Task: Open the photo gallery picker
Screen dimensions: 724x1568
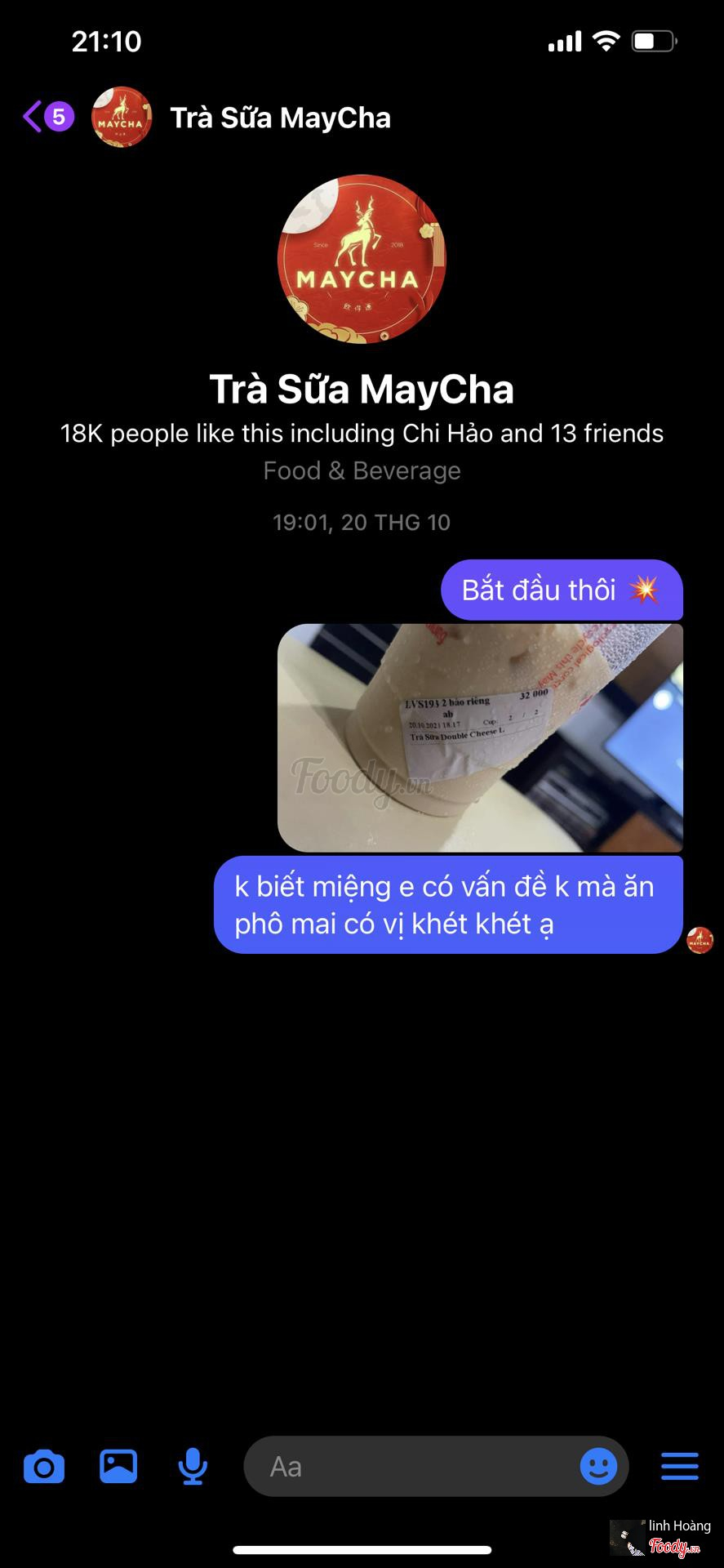Action: 118,1467
